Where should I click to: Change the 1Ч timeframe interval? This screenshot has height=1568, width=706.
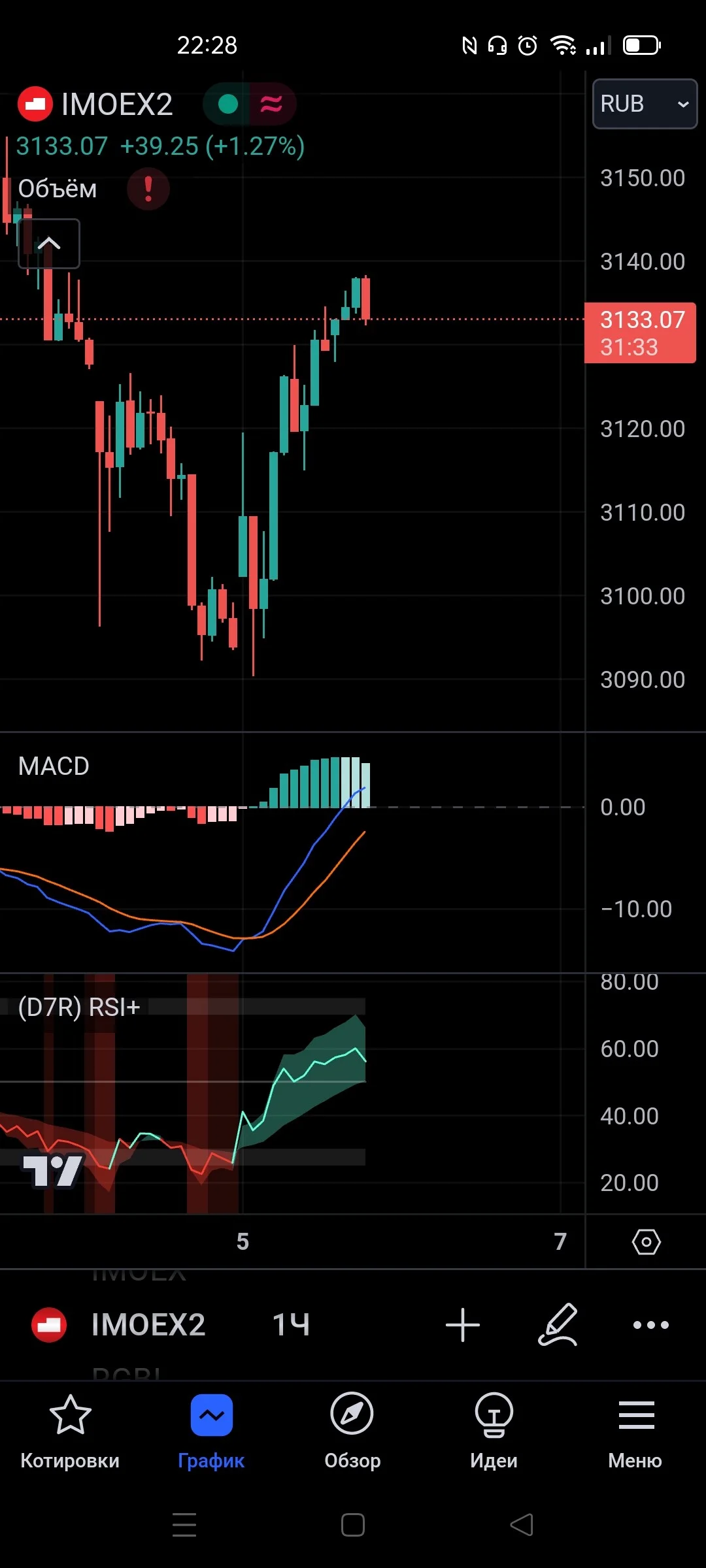pos(291,1324)
